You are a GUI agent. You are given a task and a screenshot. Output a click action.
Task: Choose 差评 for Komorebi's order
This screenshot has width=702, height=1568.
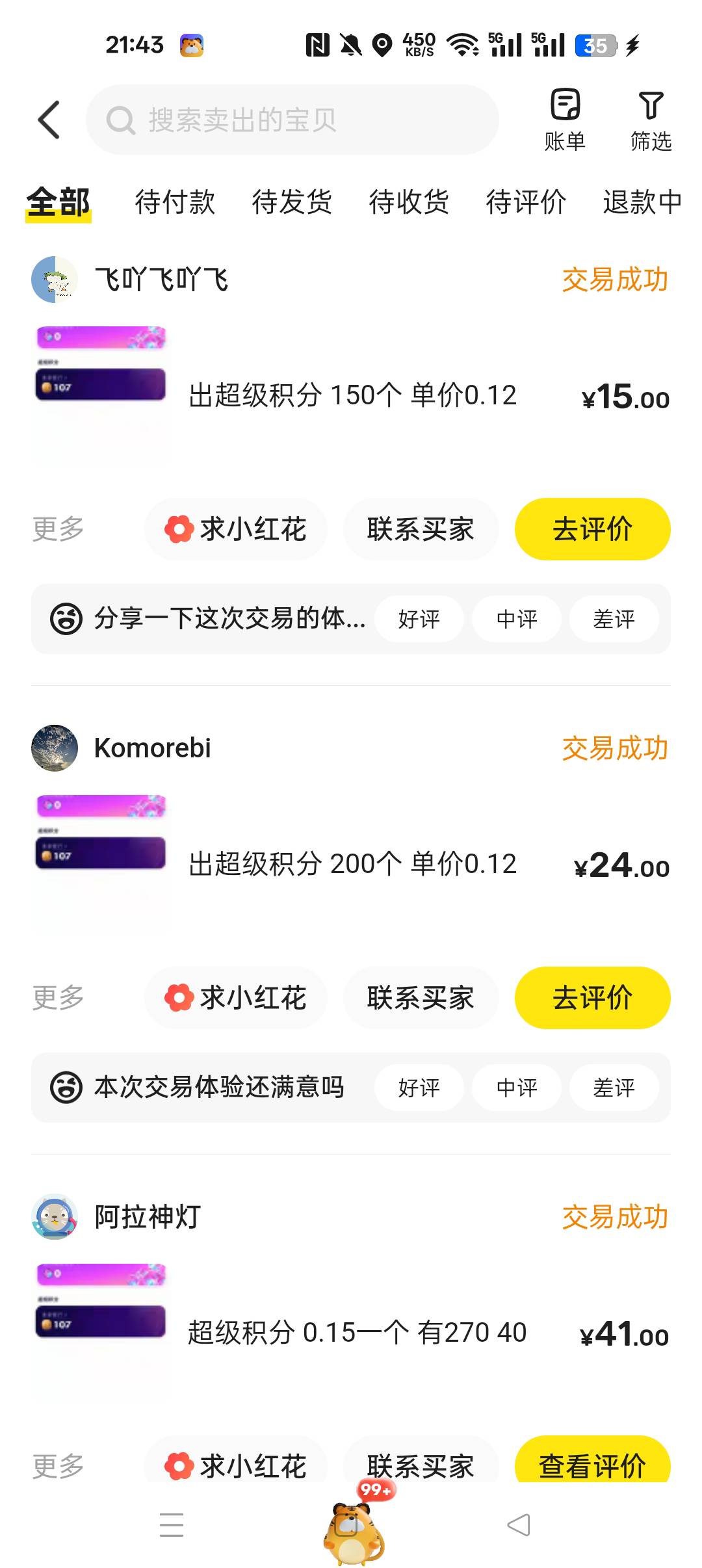click(x=614, y=1088)
